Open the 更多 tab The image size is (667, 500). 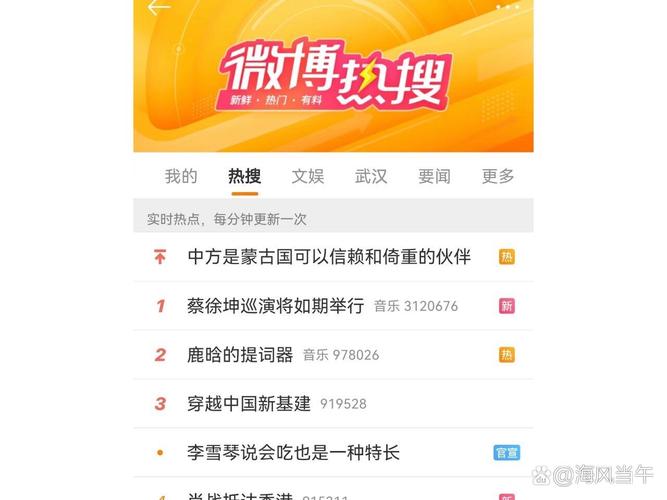click(x=498, y=177)
